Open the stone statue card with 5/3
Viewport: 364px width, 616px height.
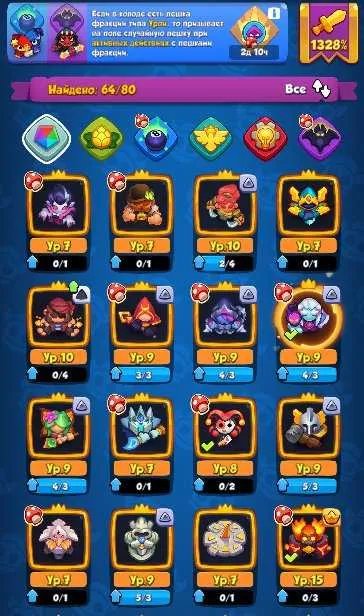point(142,555)
